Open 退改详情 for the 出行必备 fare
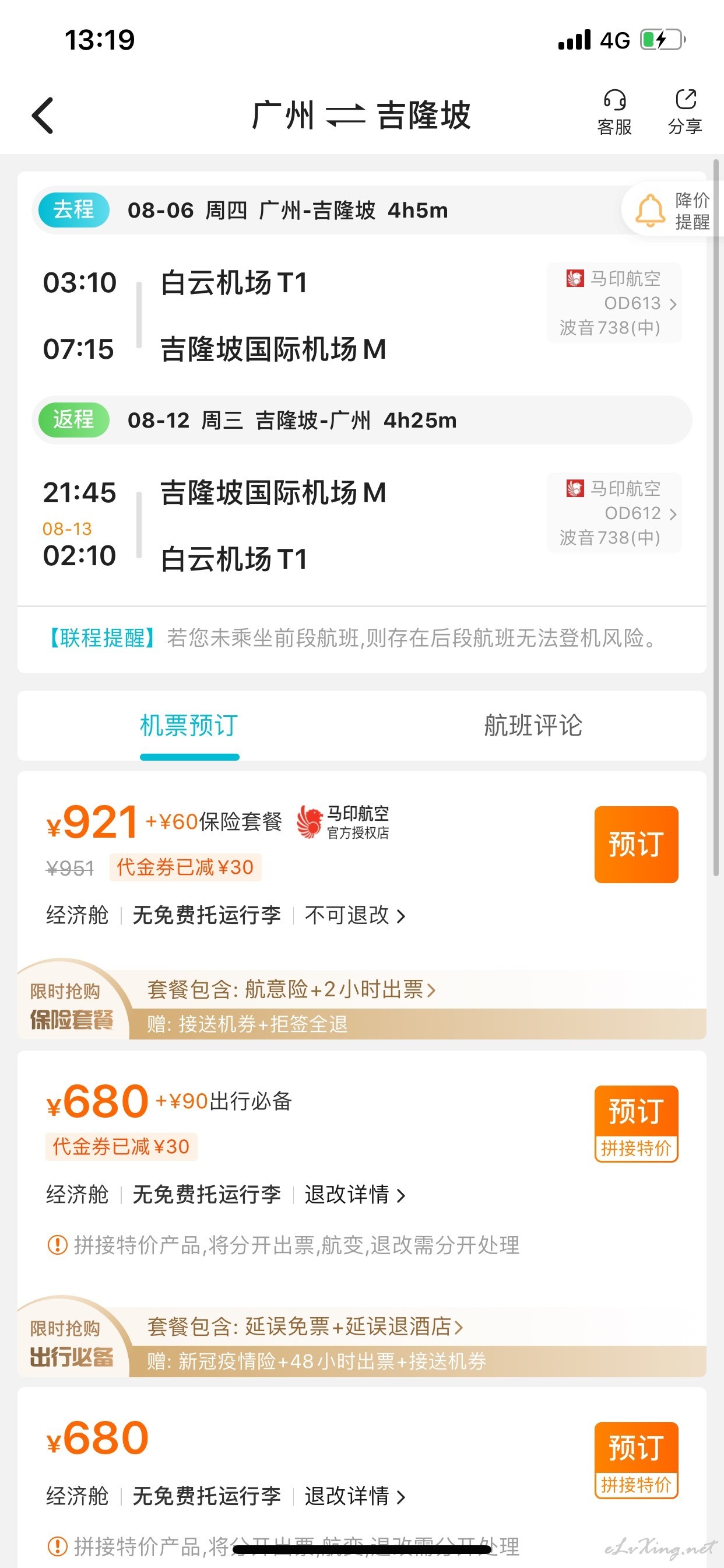 354,1194
